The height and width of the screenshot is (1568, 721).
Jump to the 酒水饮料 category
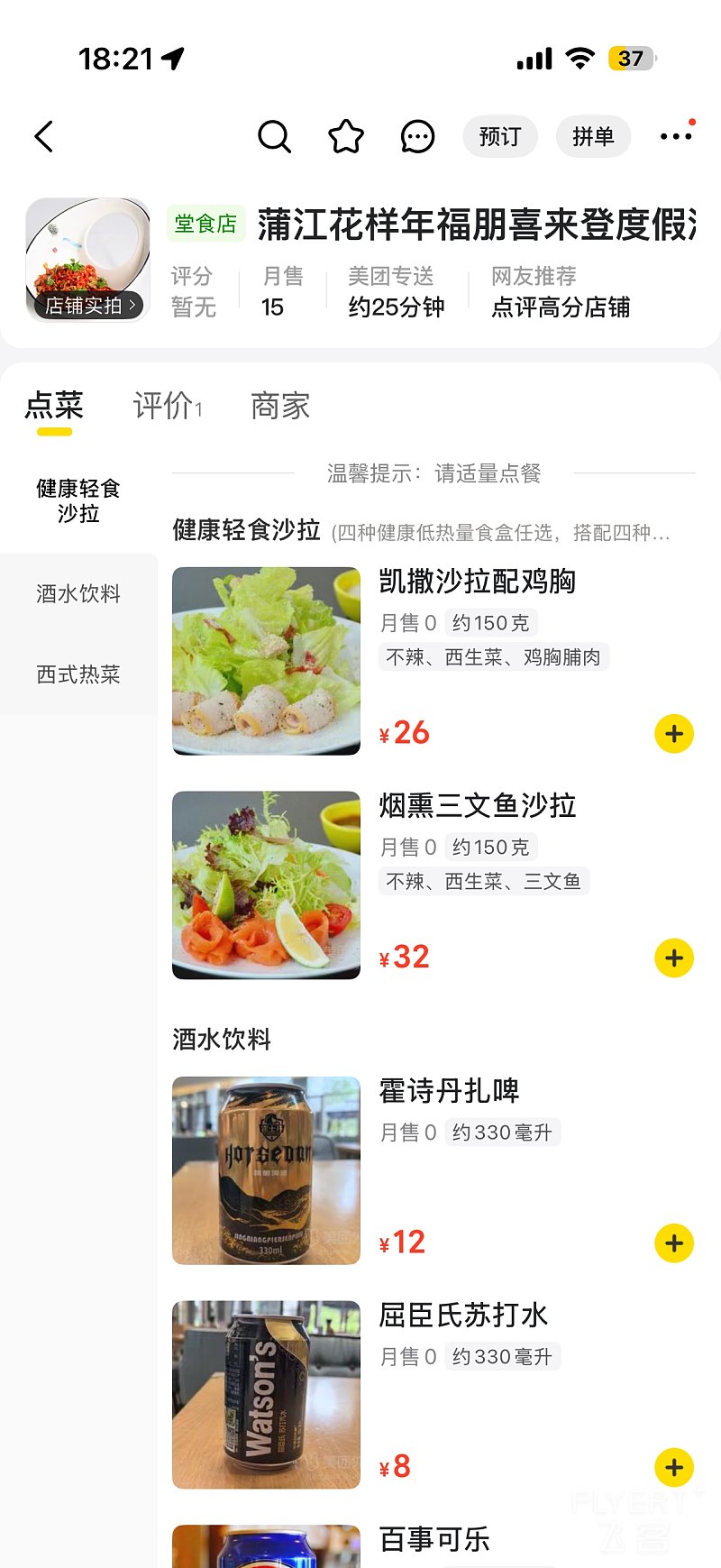[x=78, y=593]
